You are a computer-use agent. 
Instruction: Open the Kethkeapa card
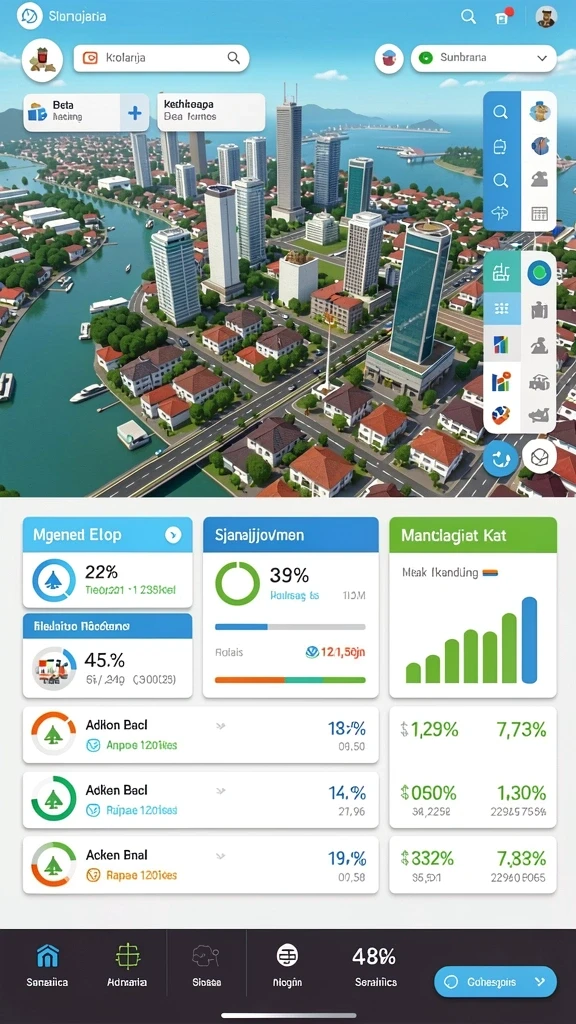pyautogui.click(x=211, y=112)
